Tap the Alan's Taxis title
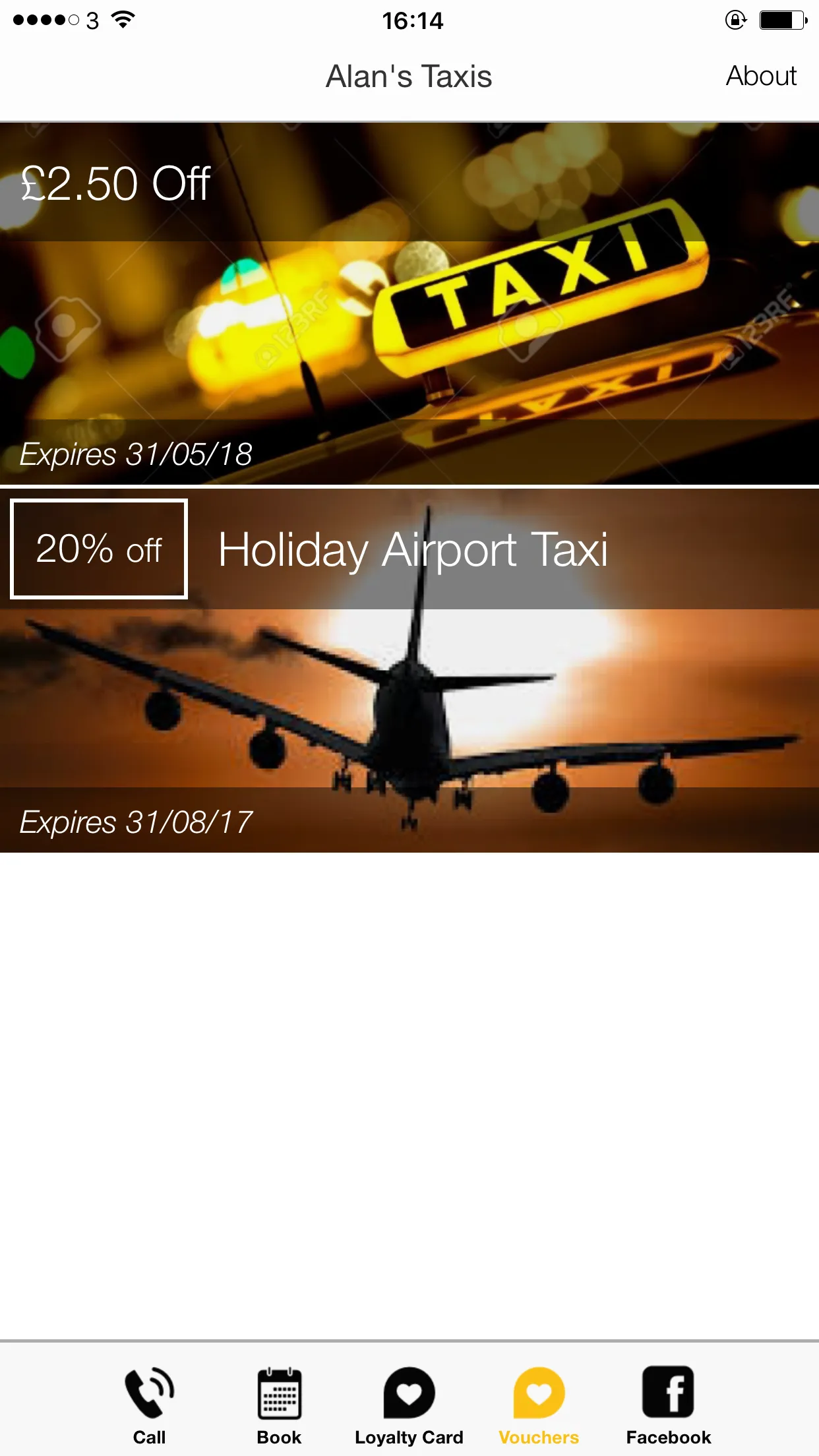The width and height of the screenshot is (819, 1456). (x=409, y=76)
